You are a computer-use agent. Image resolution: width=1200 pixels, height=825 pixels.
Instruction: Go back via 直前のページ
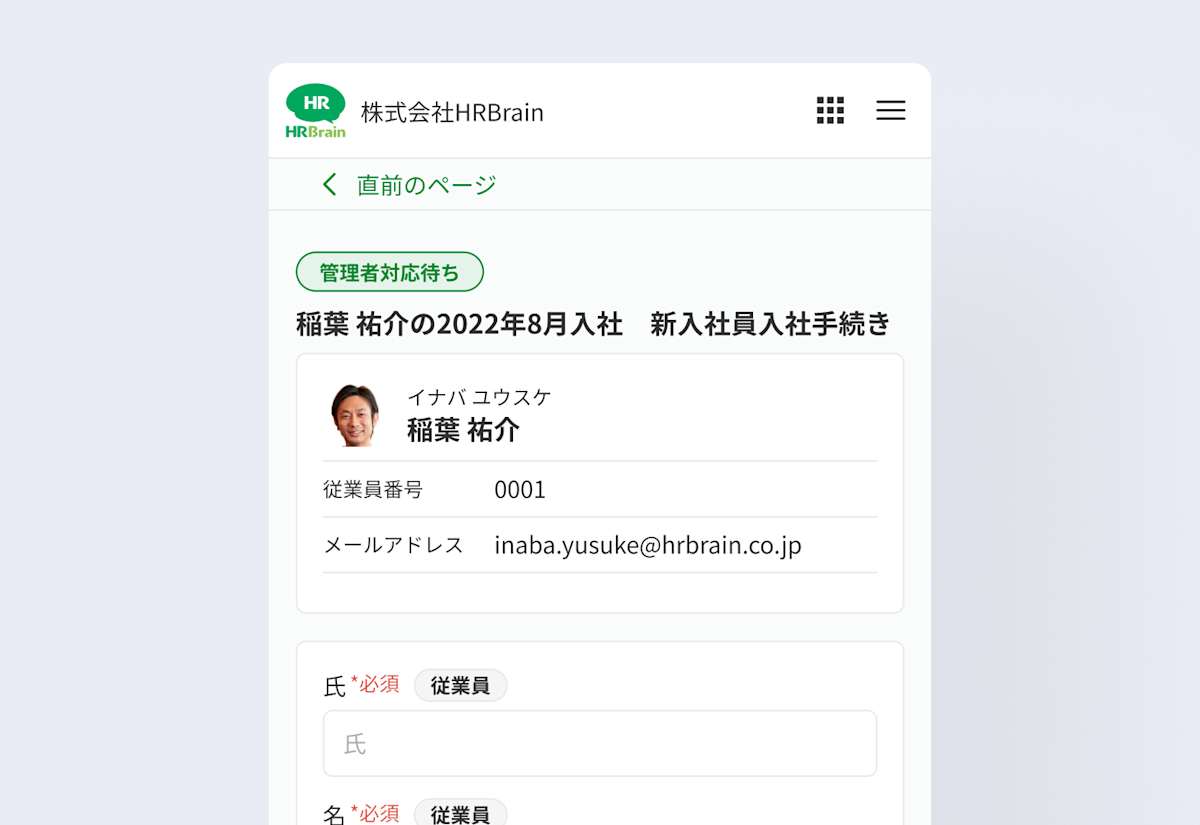410,185
